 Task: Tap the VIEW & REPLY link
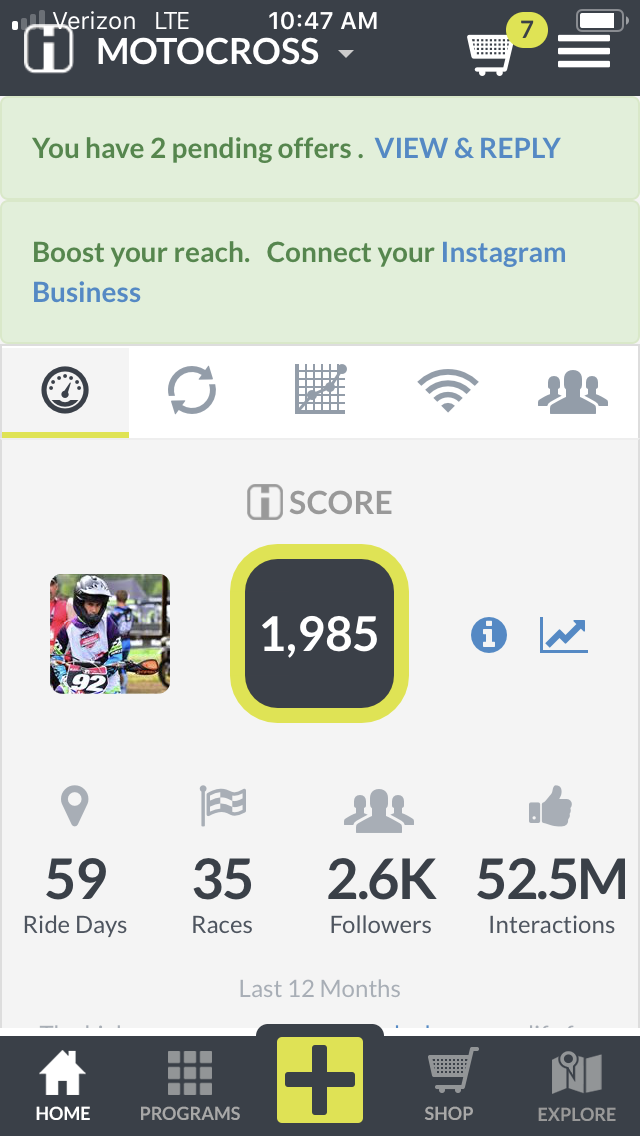pyautogui.click(x=467, y=149)
